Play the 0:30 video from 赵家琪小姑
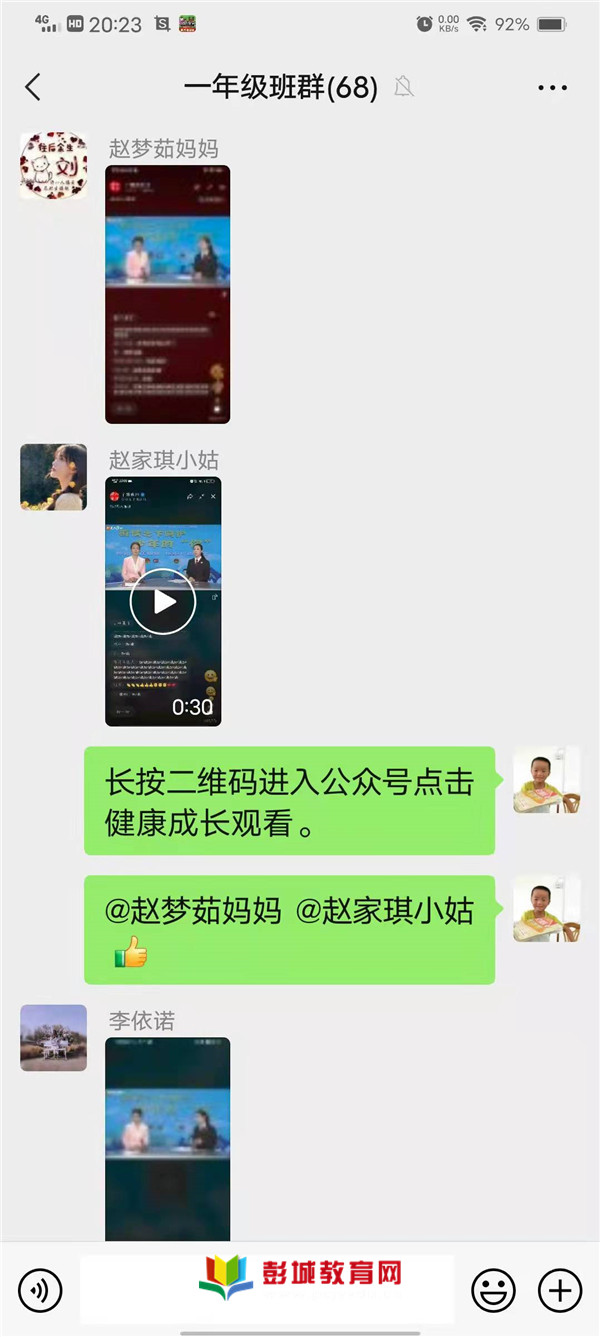Screen dimensions: 600x1337 (163, 601)
